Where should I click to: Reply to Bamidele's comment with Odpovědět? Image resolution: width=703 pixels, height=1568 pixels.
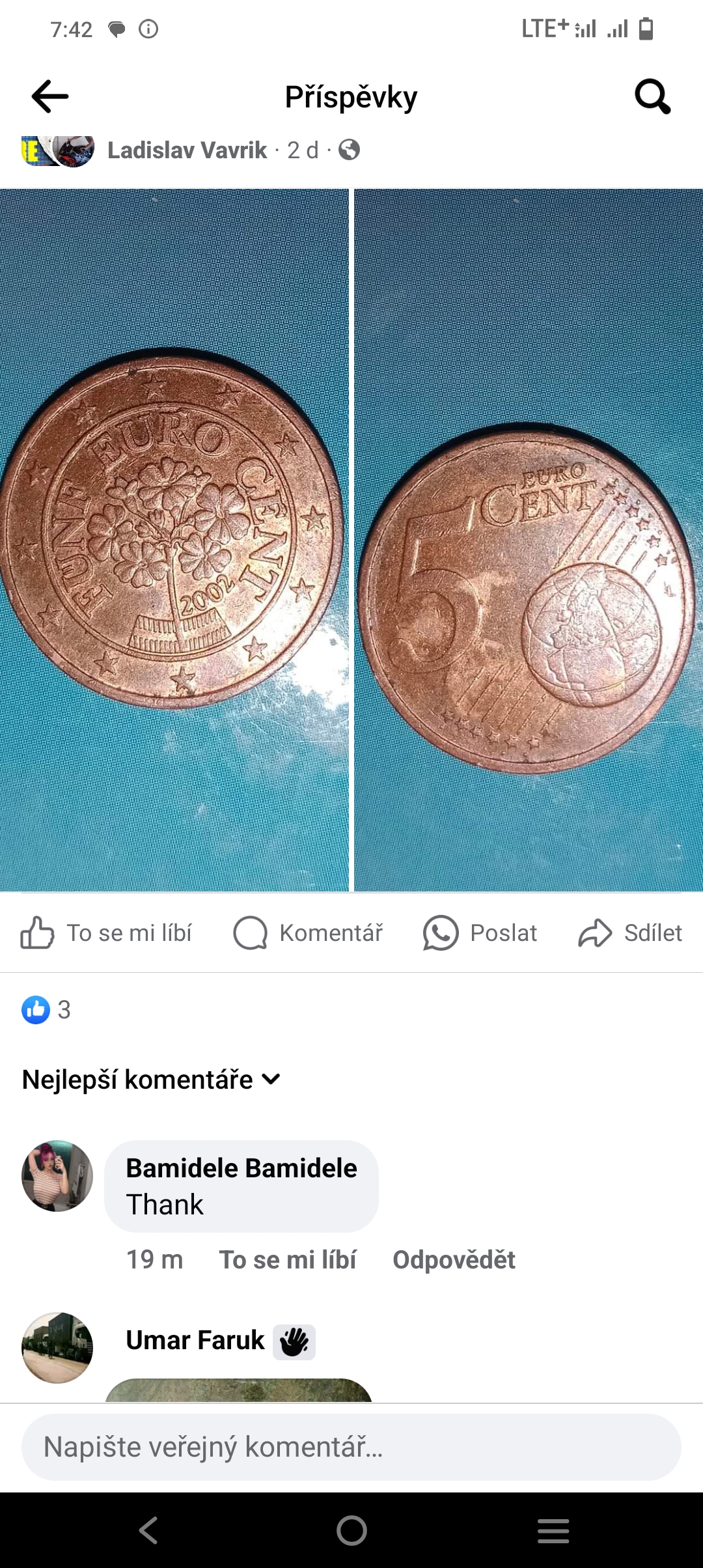click(454, 1260)
